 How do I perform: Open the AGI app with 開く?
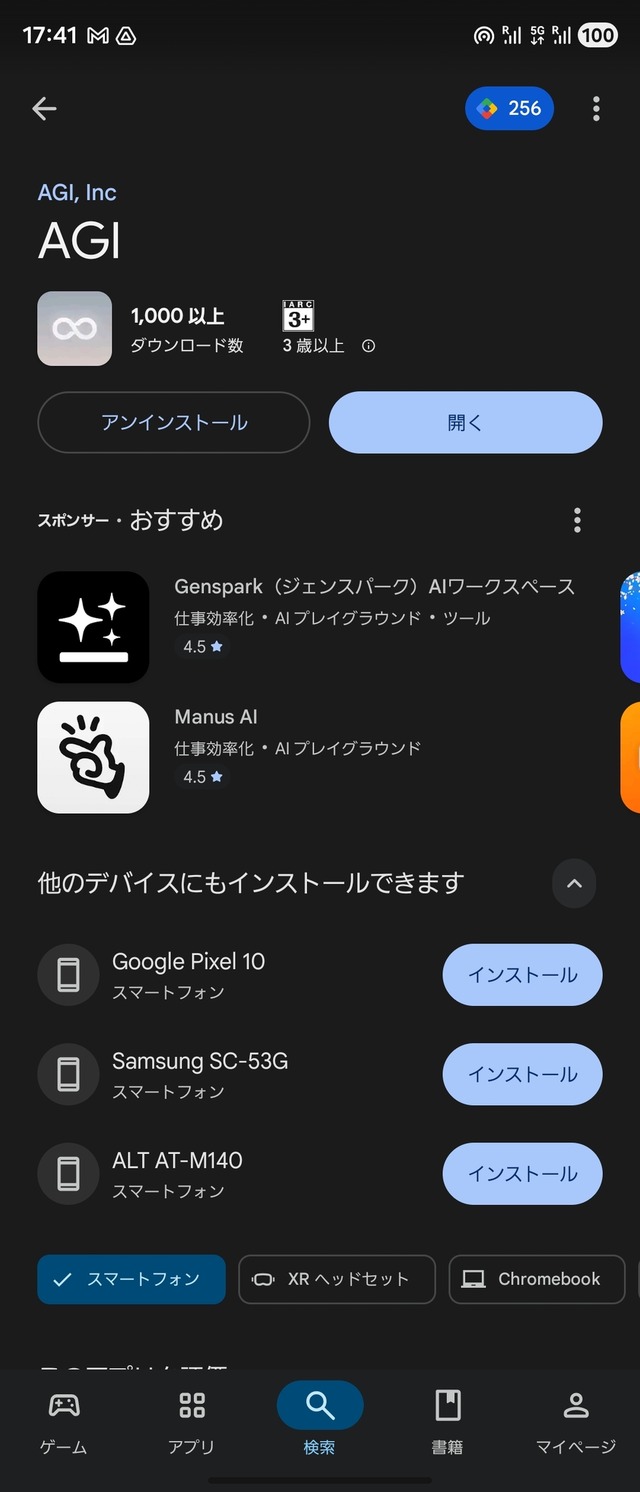pos(465,423)
